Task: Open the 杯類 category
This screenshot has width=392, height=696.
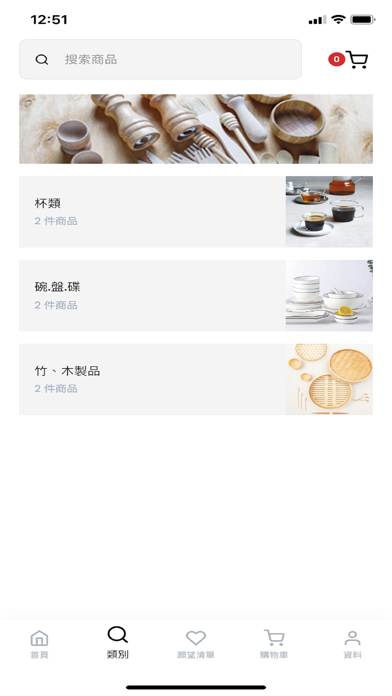Action: (196, 212)
